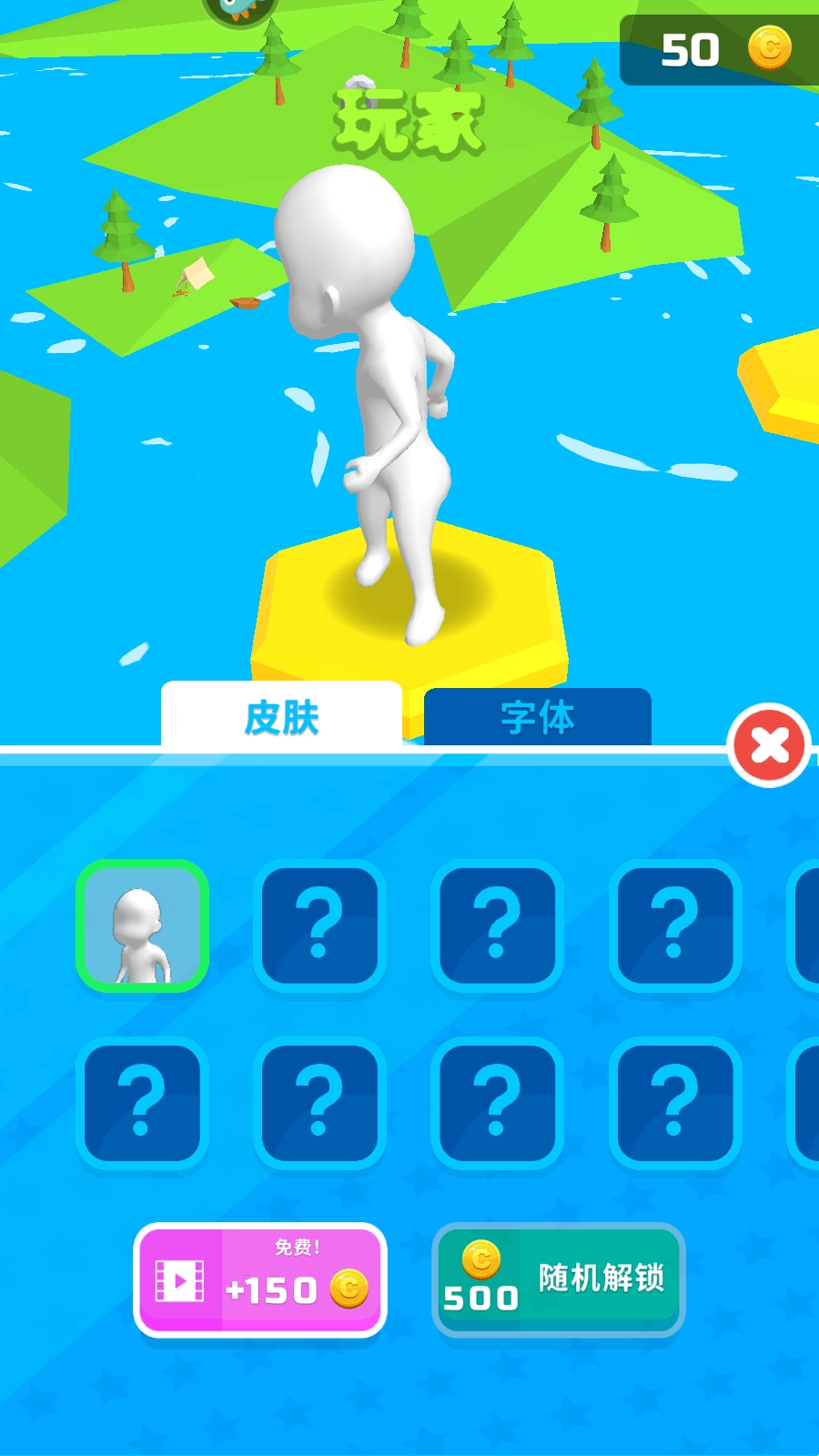This screenshot has height=1456, width=819.
Task: Spend 500 coins on 随机解锁 random unlock
Action: coord(560,1278)
